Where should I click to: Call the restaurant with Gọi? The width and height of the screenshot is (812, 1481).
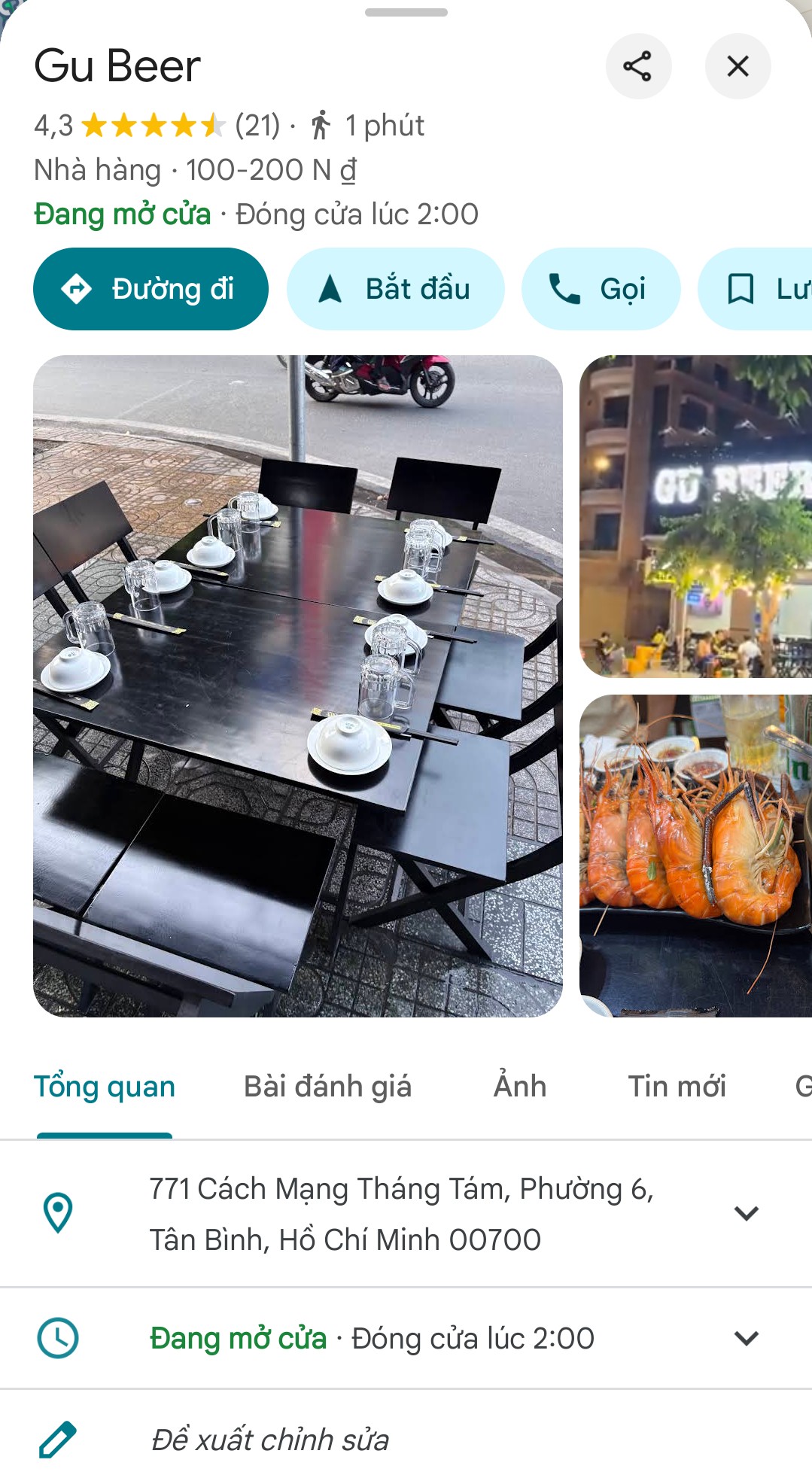point(601,289)
